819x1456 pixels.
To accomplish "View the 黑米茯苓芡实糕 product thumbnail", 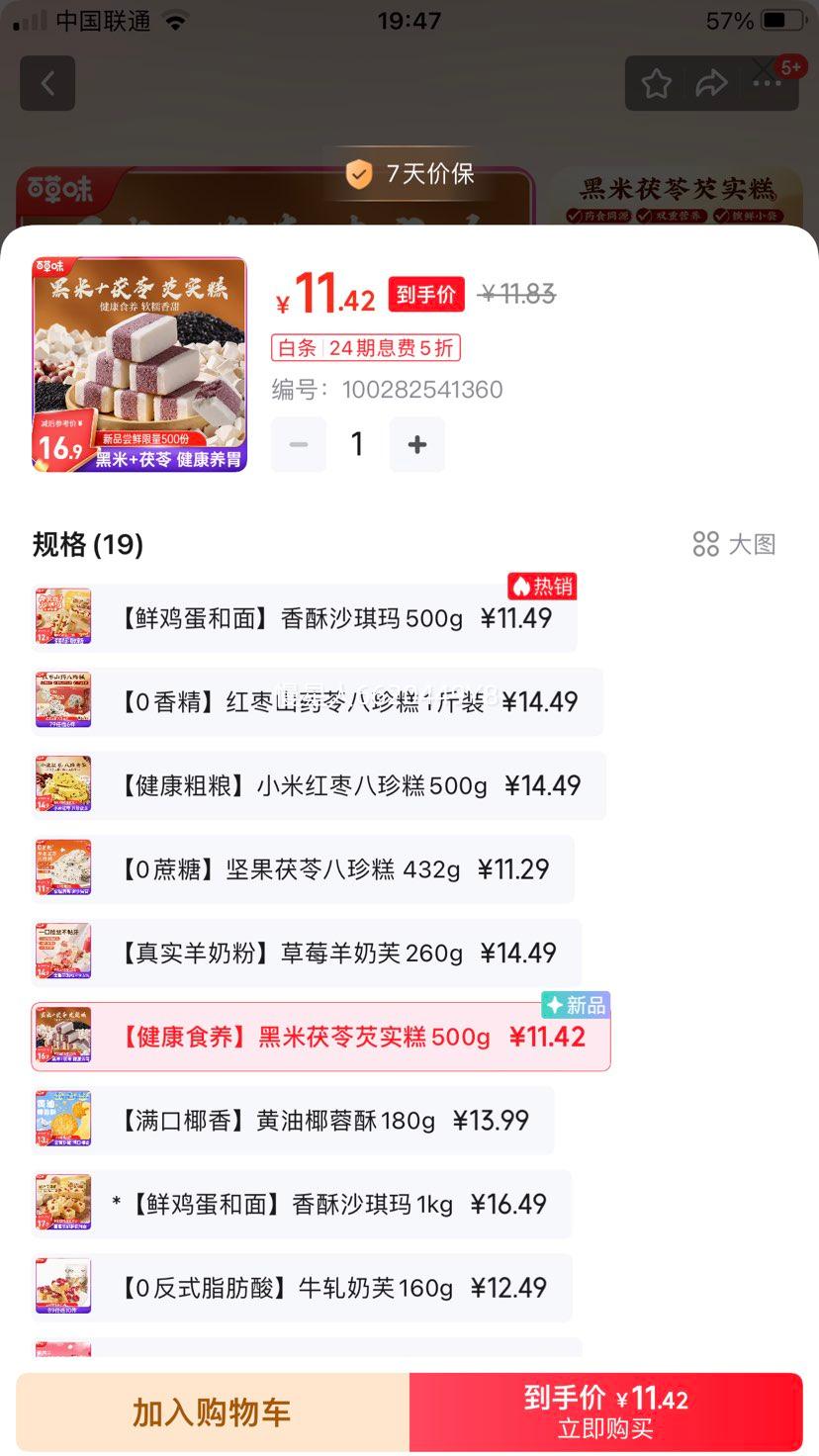I will click(139, 364).
